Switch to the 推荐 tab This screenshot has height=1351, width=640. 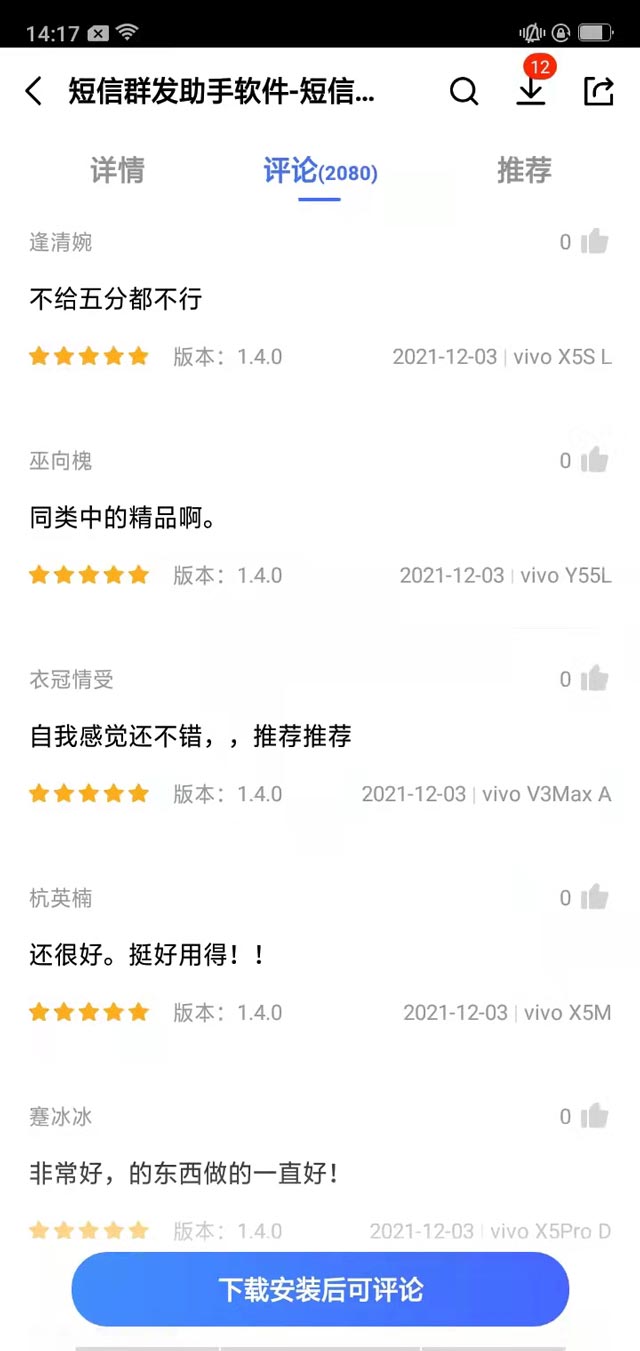(524, 171)
